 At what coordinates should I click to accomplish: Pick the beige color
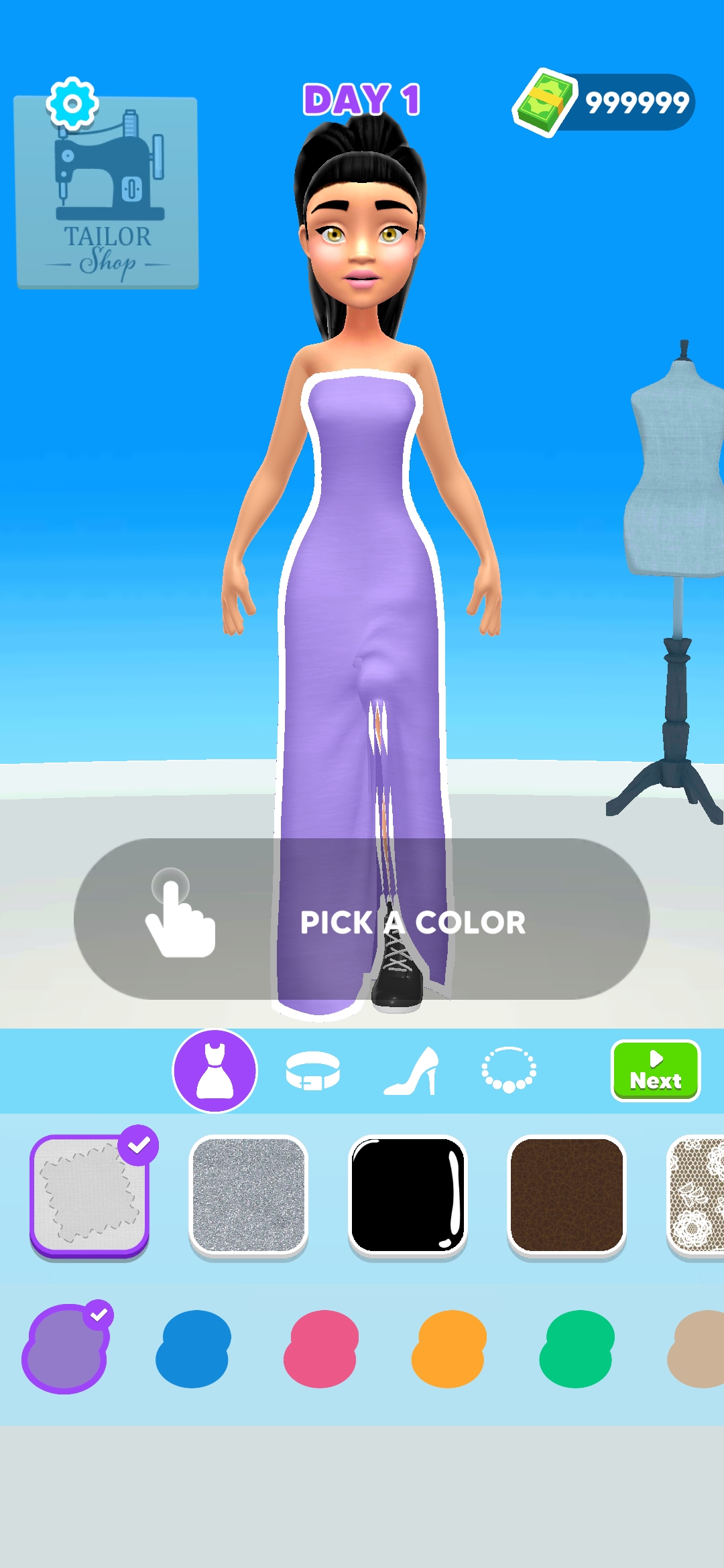(697, 1349)
